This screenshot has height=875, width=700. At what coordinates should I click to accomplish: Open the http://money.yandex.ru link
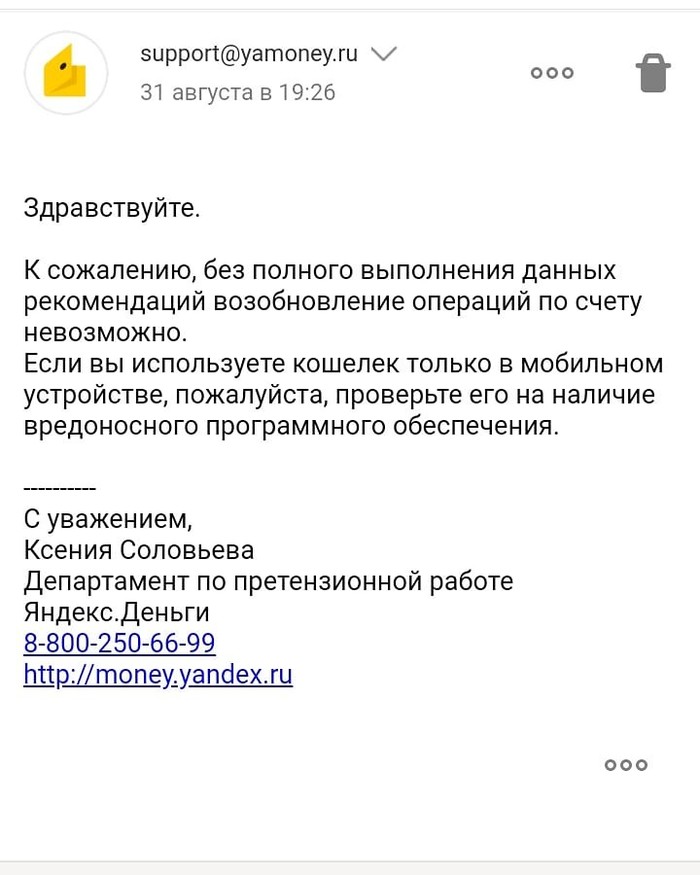tap(158, 675)
